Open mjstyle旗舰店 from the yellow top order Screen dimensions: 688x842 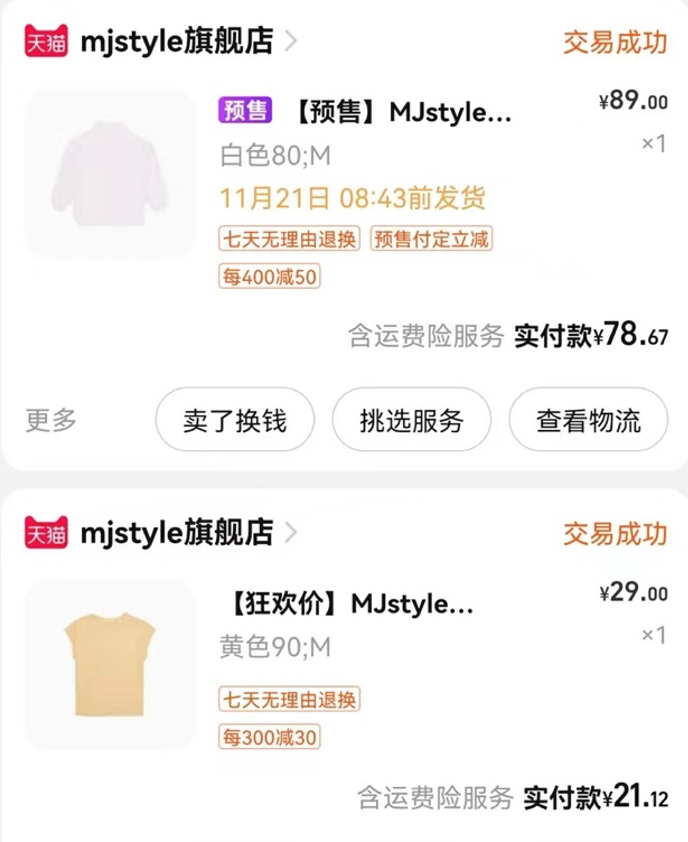pyautogui.click(x=176, y=532)
